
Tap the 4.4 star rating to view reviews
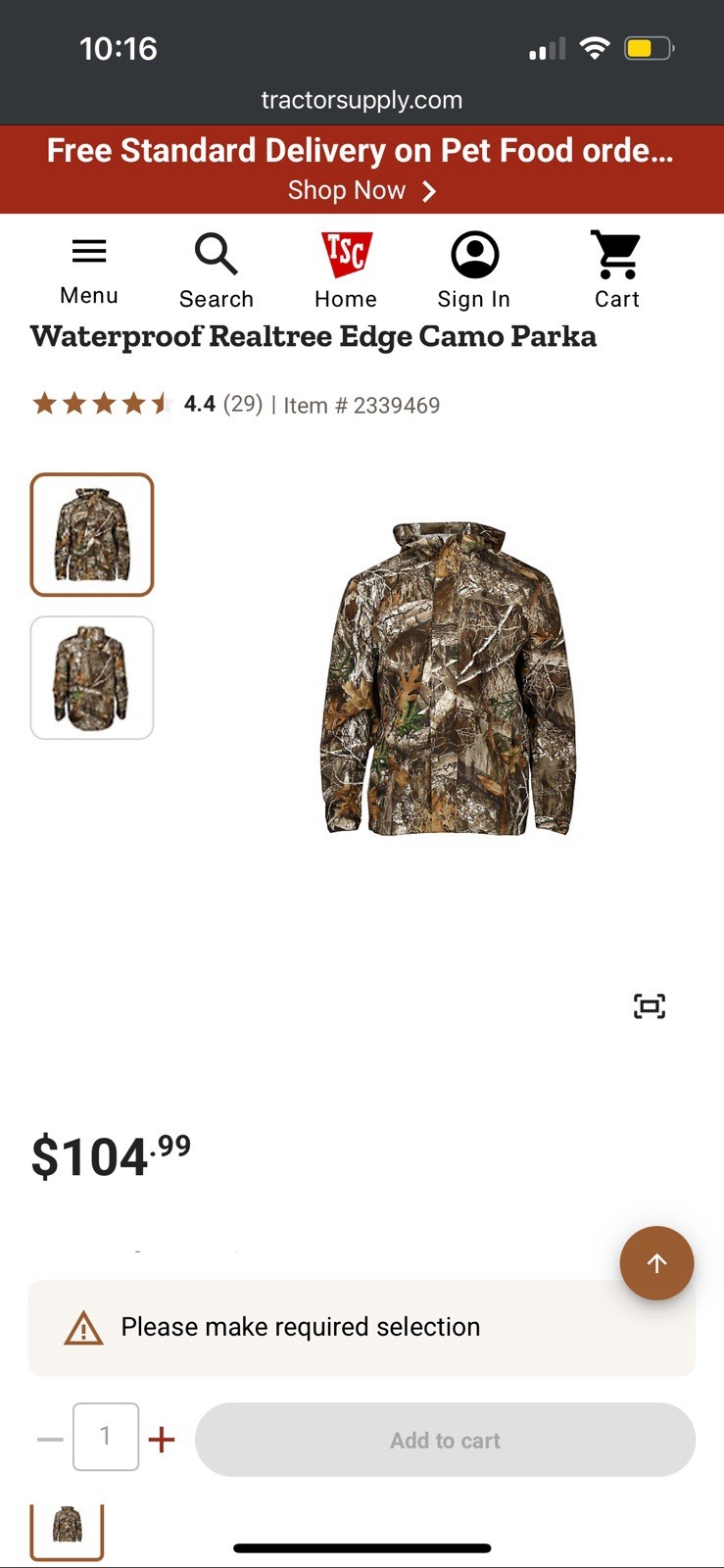[x=199, y=404]
